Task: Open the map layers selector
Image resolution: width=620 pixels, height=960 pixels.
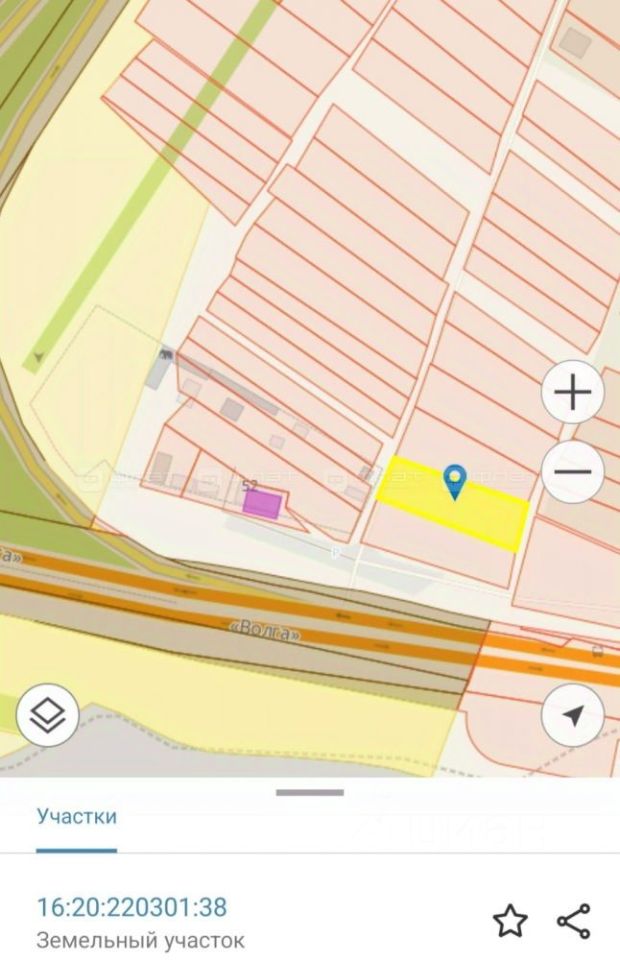Action: click(x=47, y=714)
